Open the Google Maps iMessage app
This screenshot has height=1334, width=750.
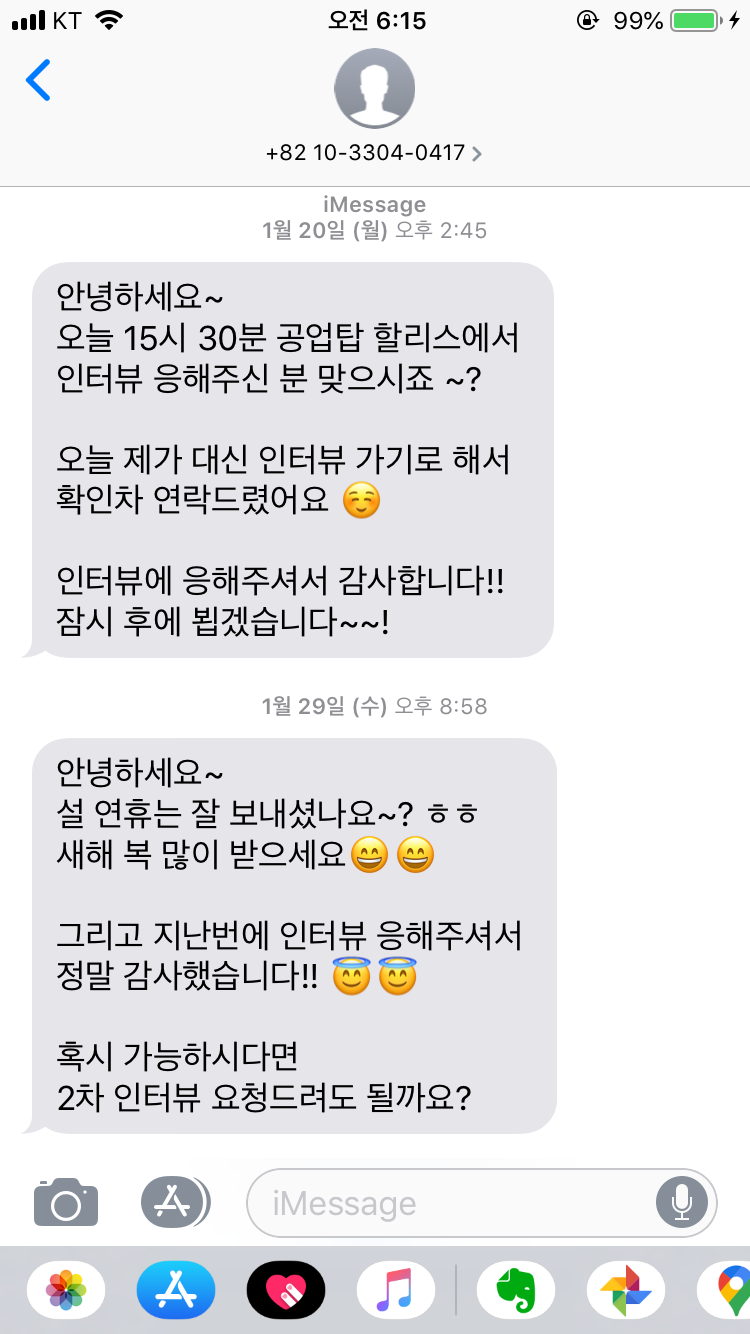click(x=729, y=1288)
